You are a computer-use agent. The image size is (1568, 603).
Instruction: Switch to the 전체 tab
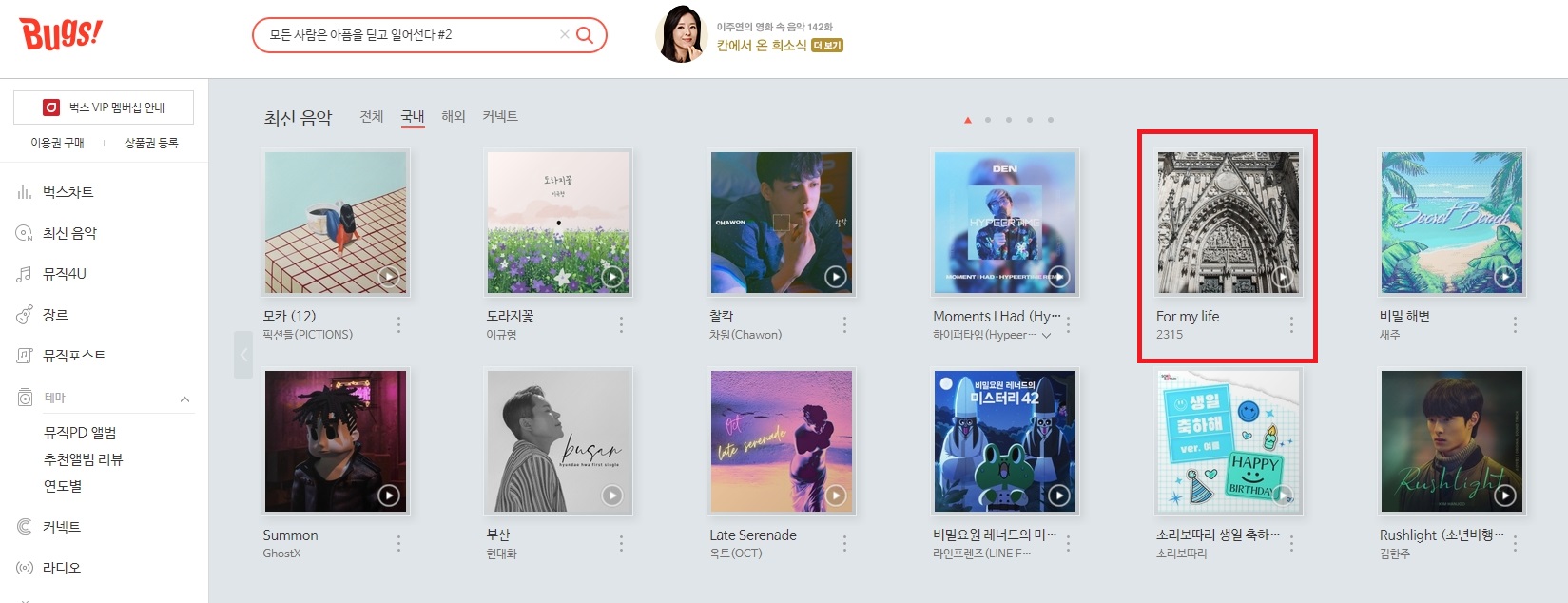pos(371,116)
